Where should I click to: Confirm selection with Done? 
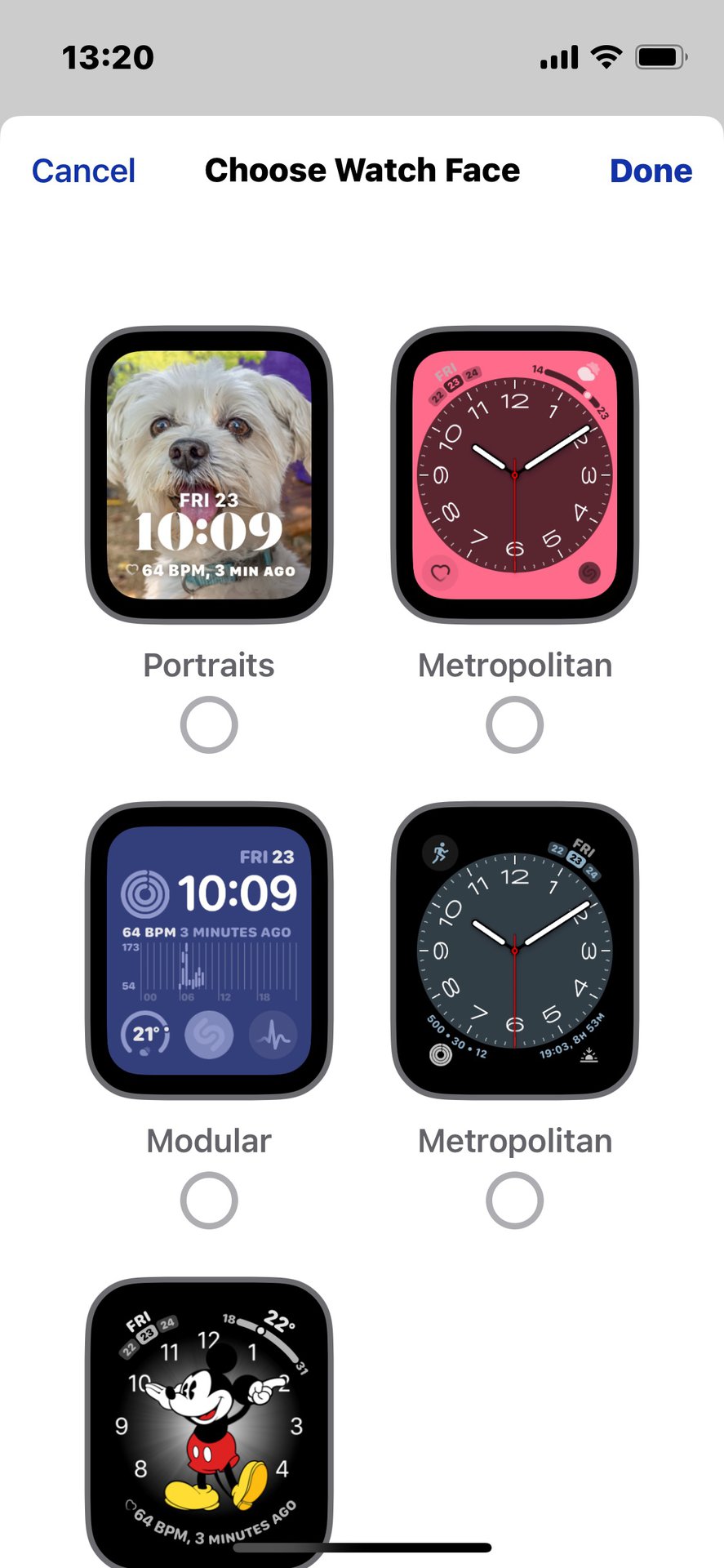651,171
